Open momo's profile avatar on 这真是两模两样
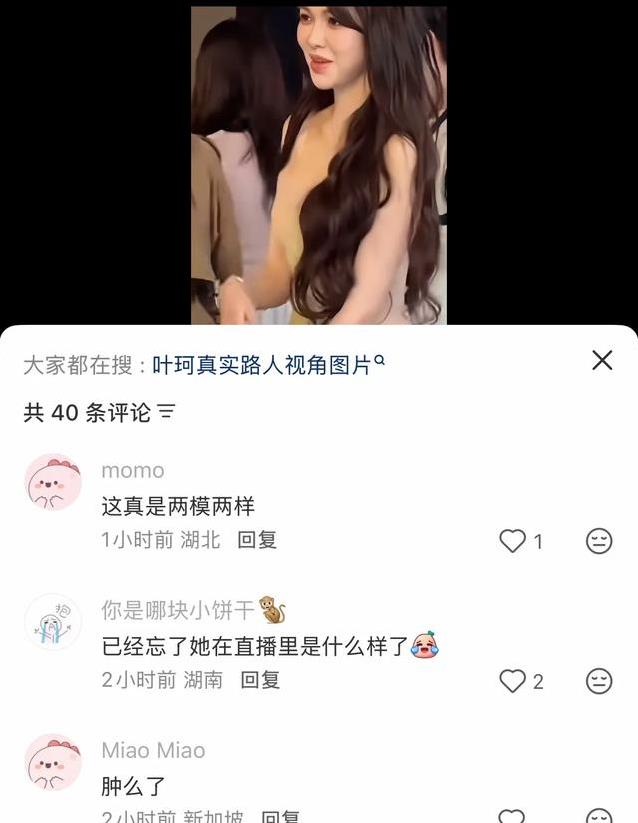Screen dimensions: 638x823 (52, 482)
